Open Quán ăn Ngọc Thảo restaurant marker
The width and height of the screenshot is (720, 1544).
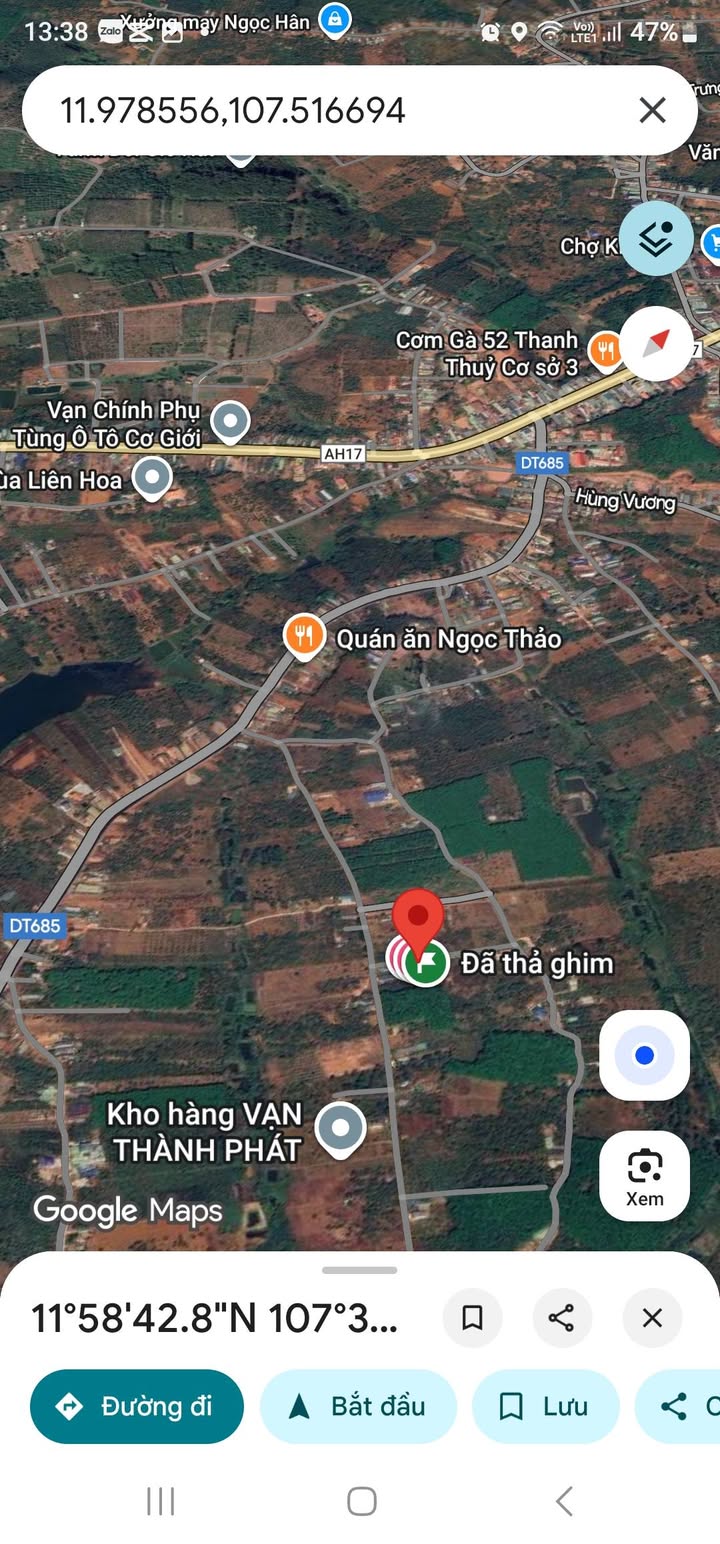(x=303, y=636)
